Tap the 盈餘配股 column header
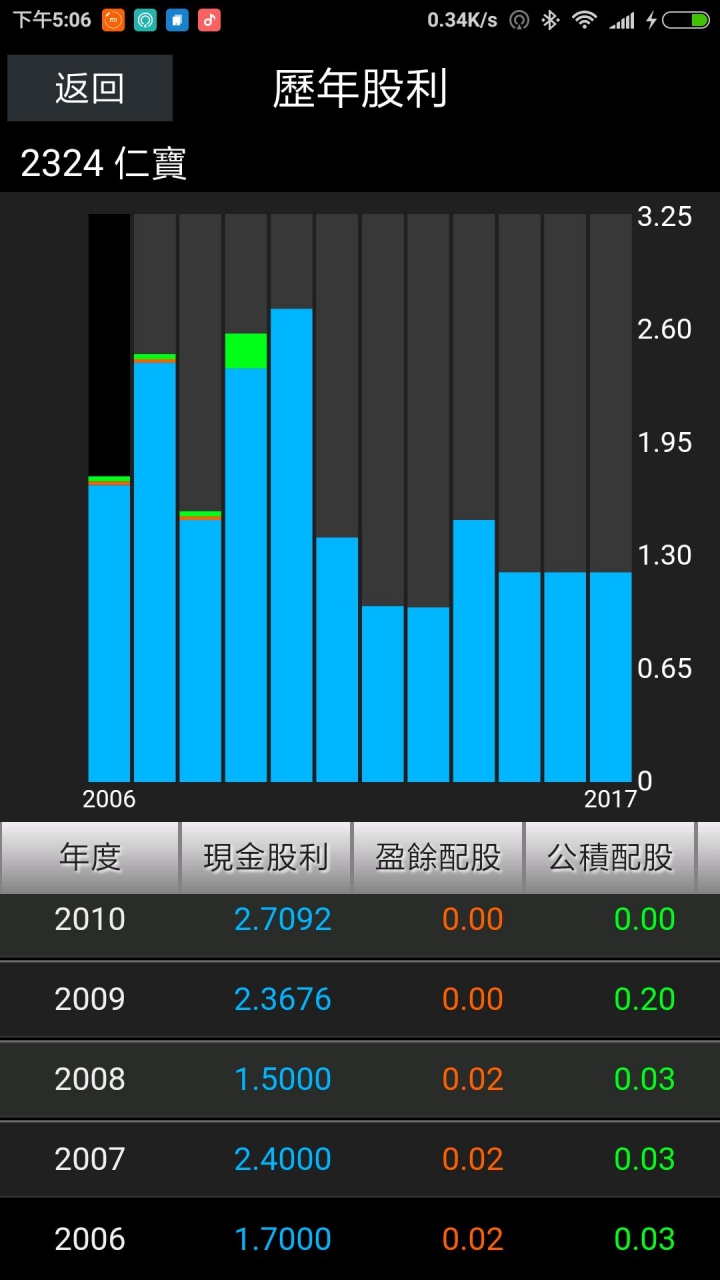This screenshot has width=720, height=1280. tap(438, 857)
